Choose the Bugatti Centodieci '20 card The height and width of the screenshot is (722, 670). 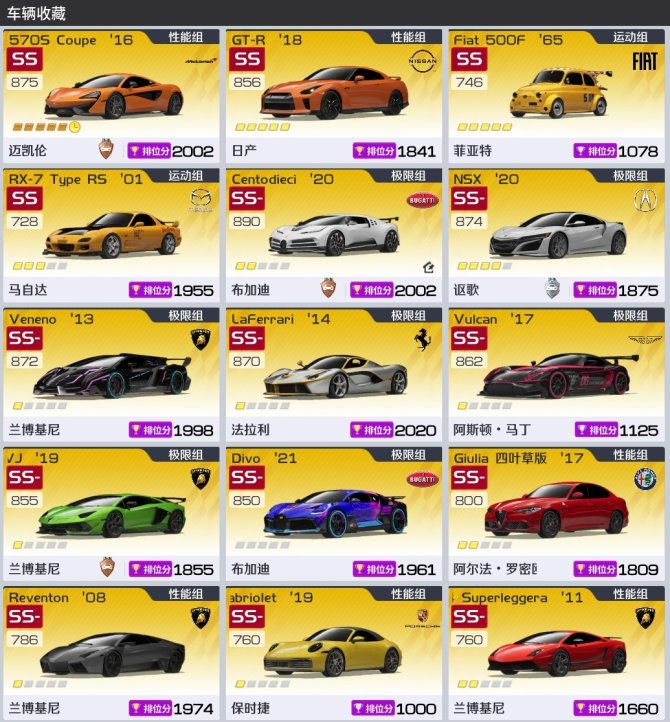pyautogui.click(x=333, y=234)
